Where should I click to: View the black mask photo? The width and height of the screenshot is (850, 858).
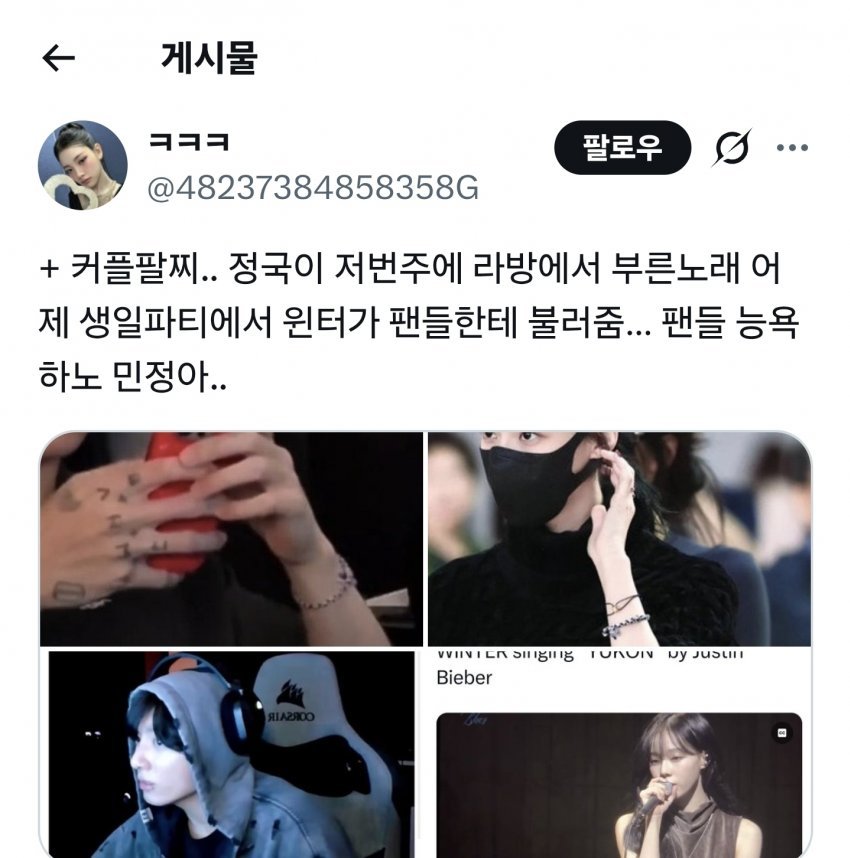click(x=618, y=538)
